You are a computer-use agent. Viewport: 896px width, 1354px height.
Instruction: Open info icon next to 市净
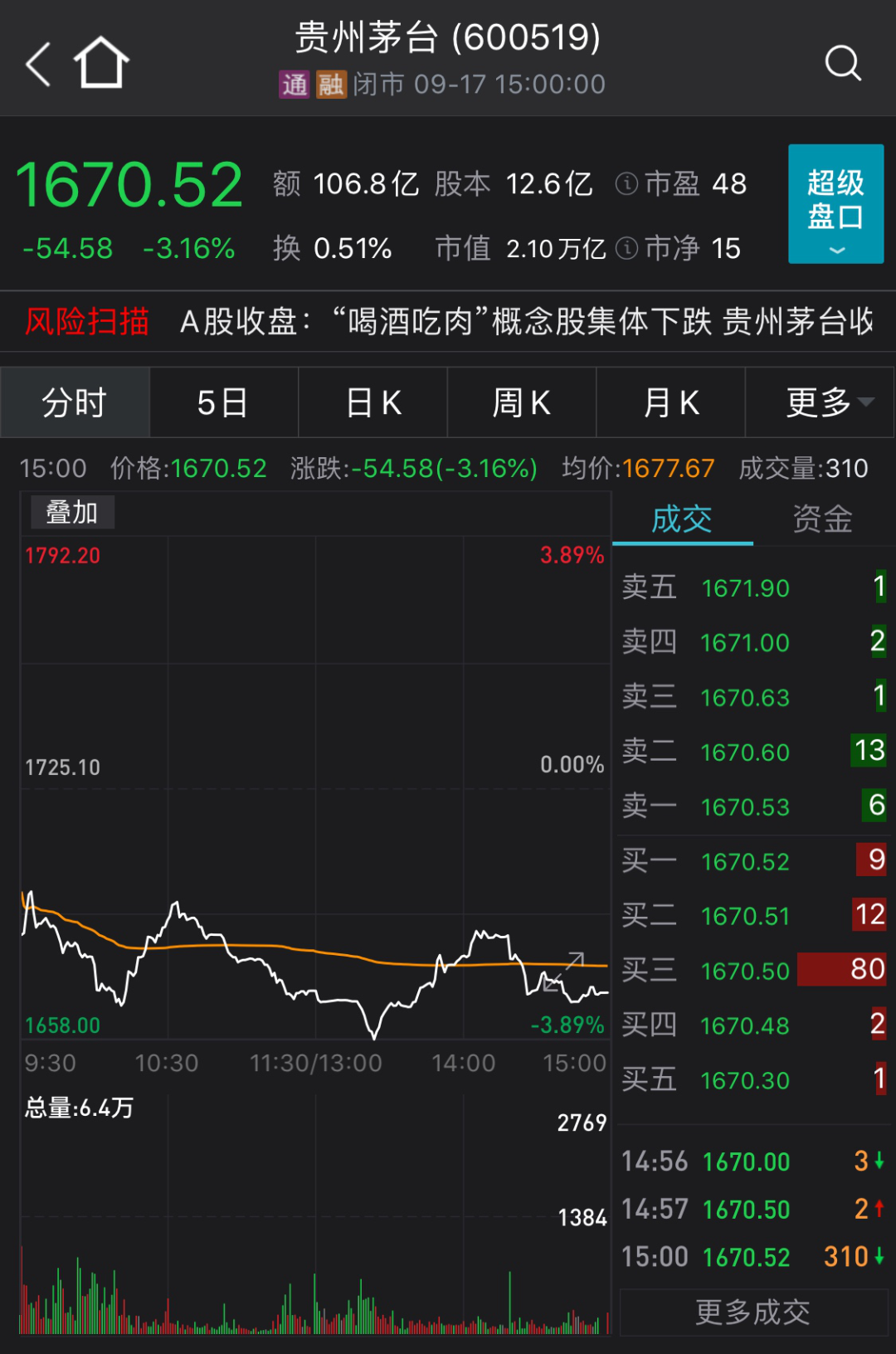point(626,248)
